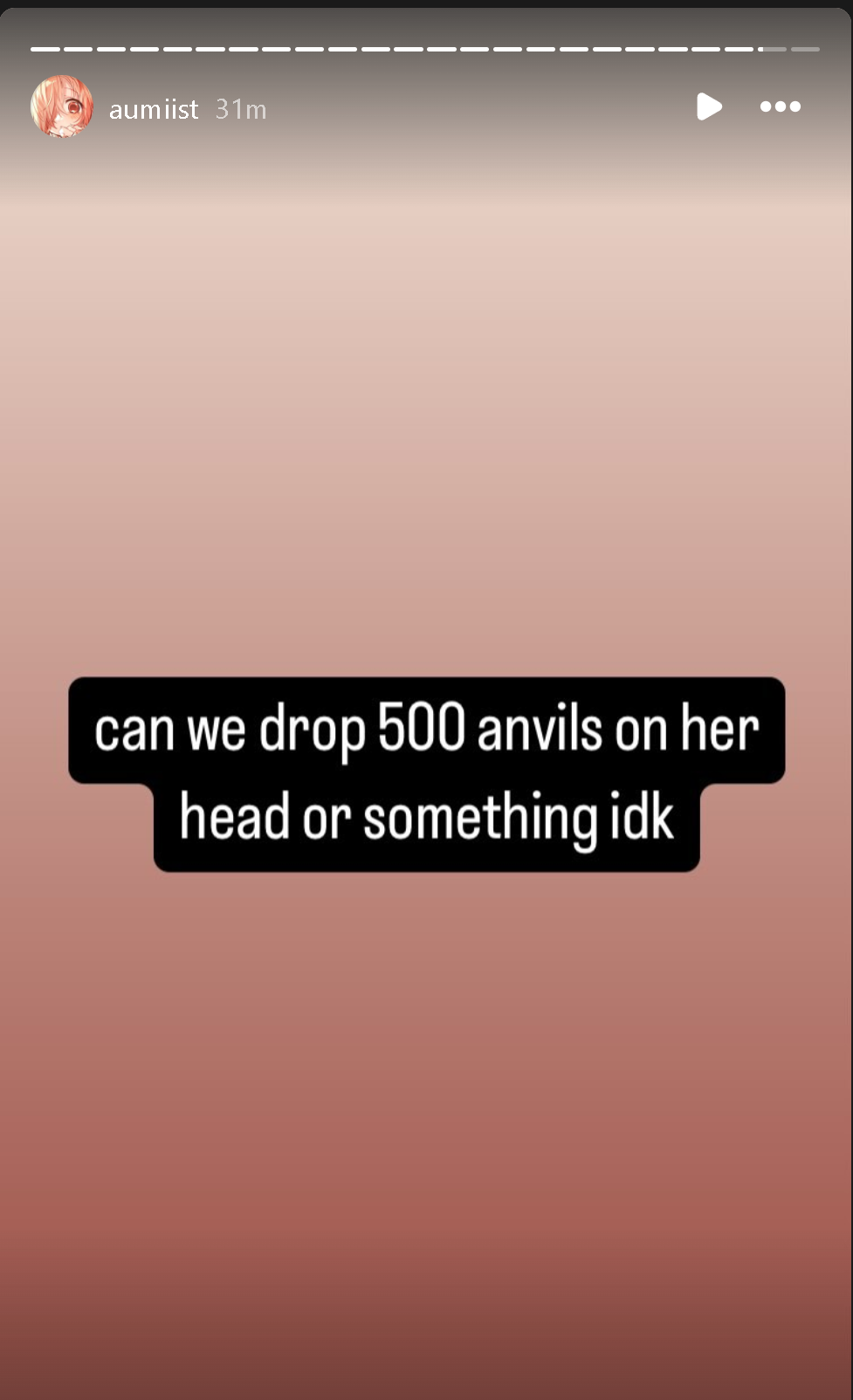Resume story playback with play button
This screenshot has width=853, height=1400.
(709, 106)
